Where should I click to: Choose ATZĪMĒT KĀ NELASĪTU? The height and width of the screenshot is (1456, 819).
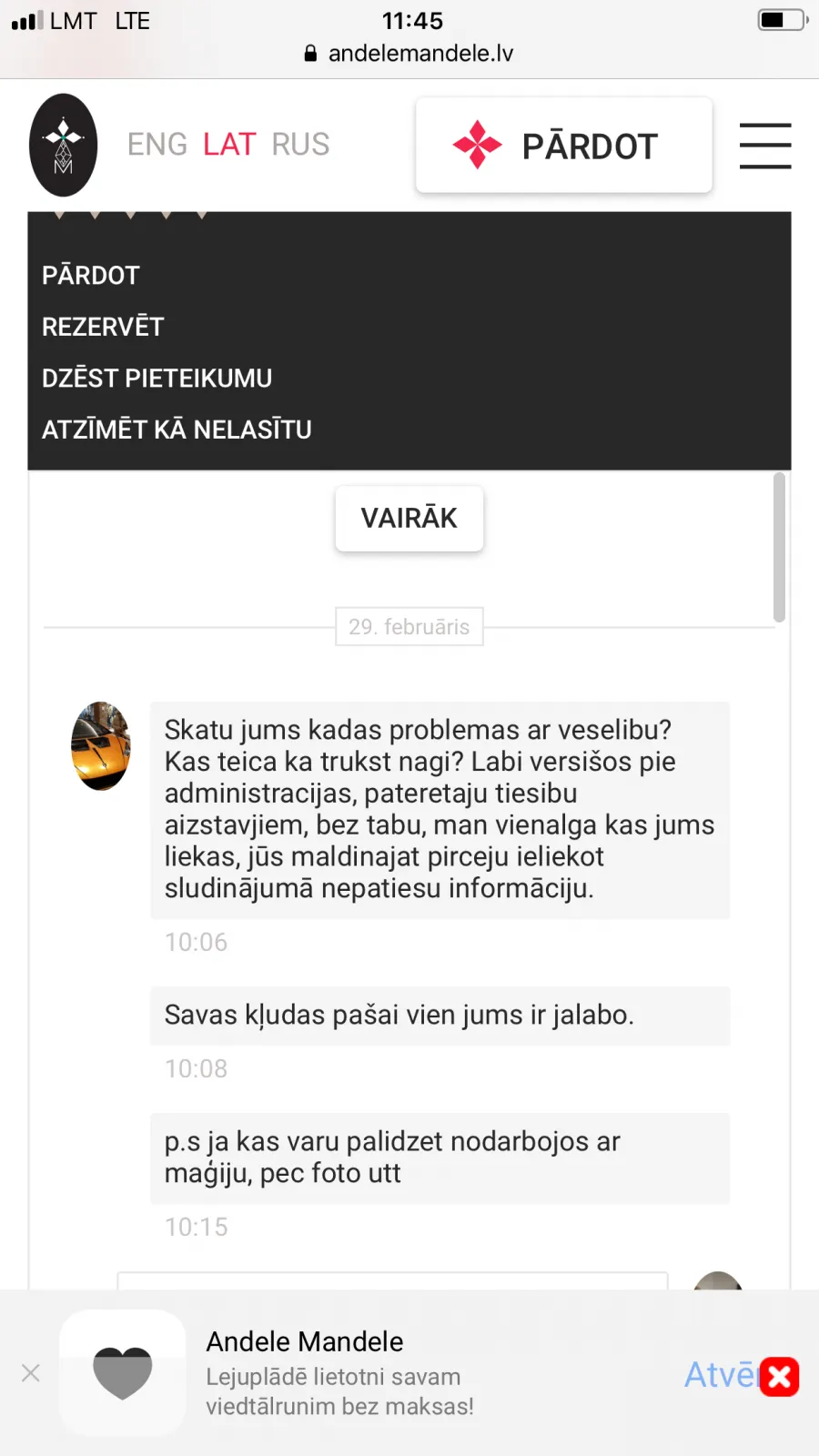point(177,430)
